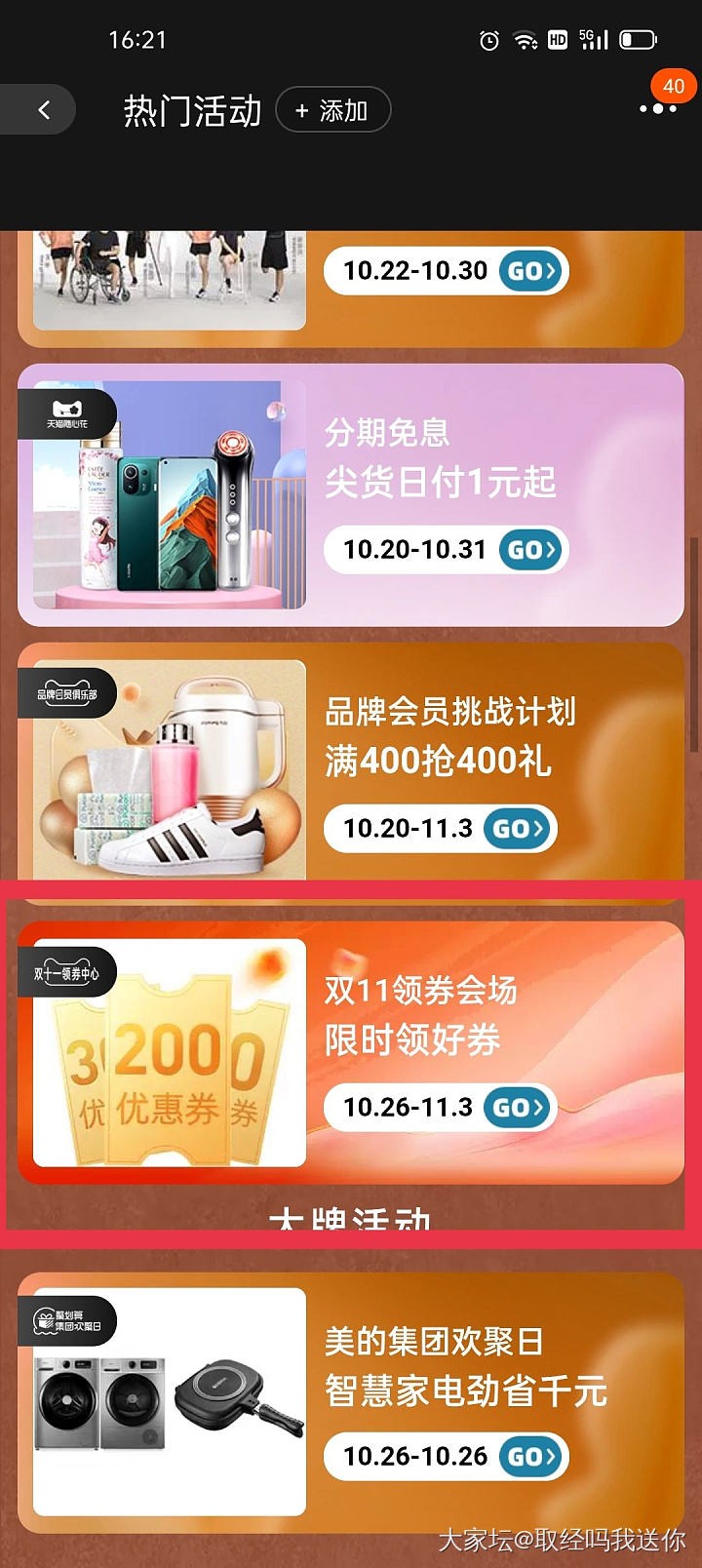
Task: Tap GO next to 10.26-10.26
Action: pyautogui.click(x=531, y=1456)
